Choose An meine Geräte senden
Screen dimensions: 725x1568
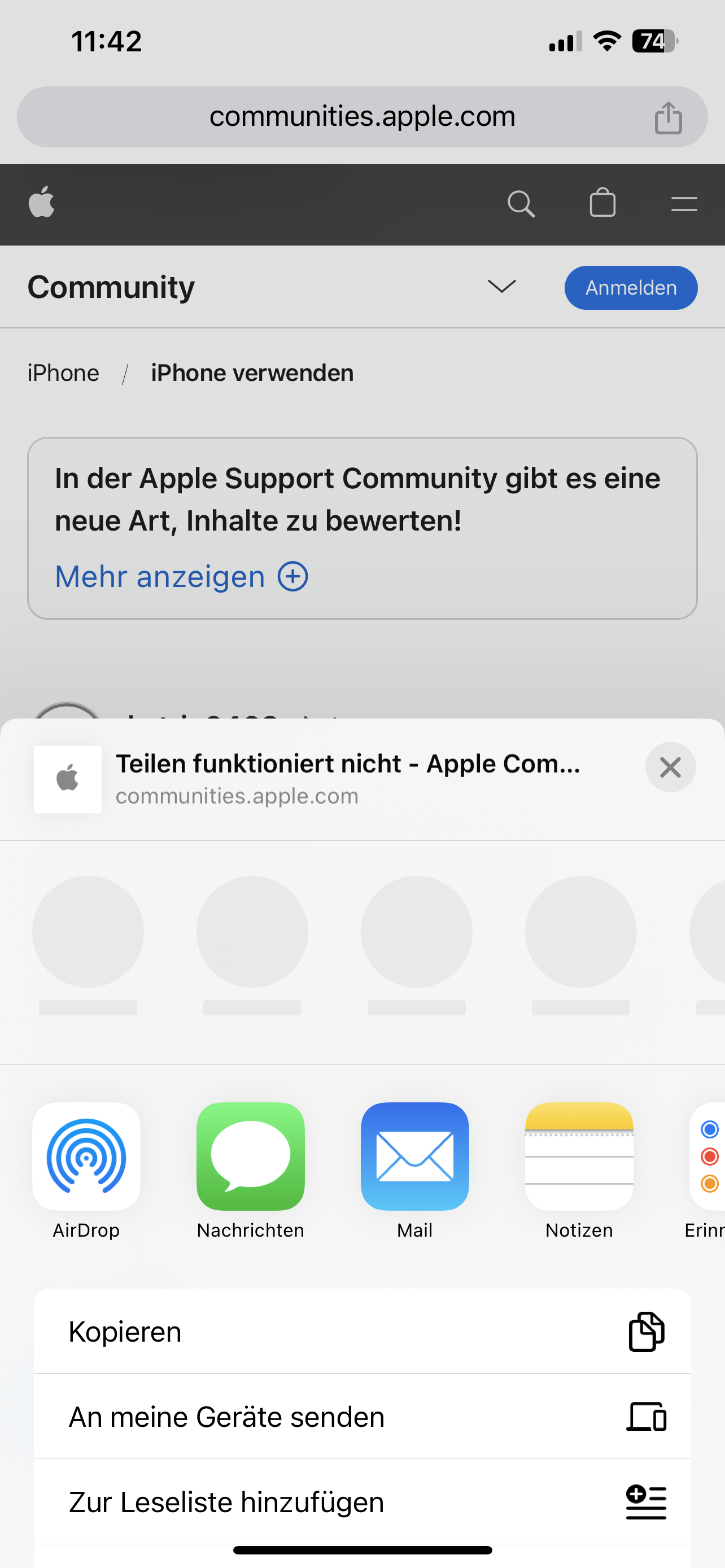[x=362, y=1416]
